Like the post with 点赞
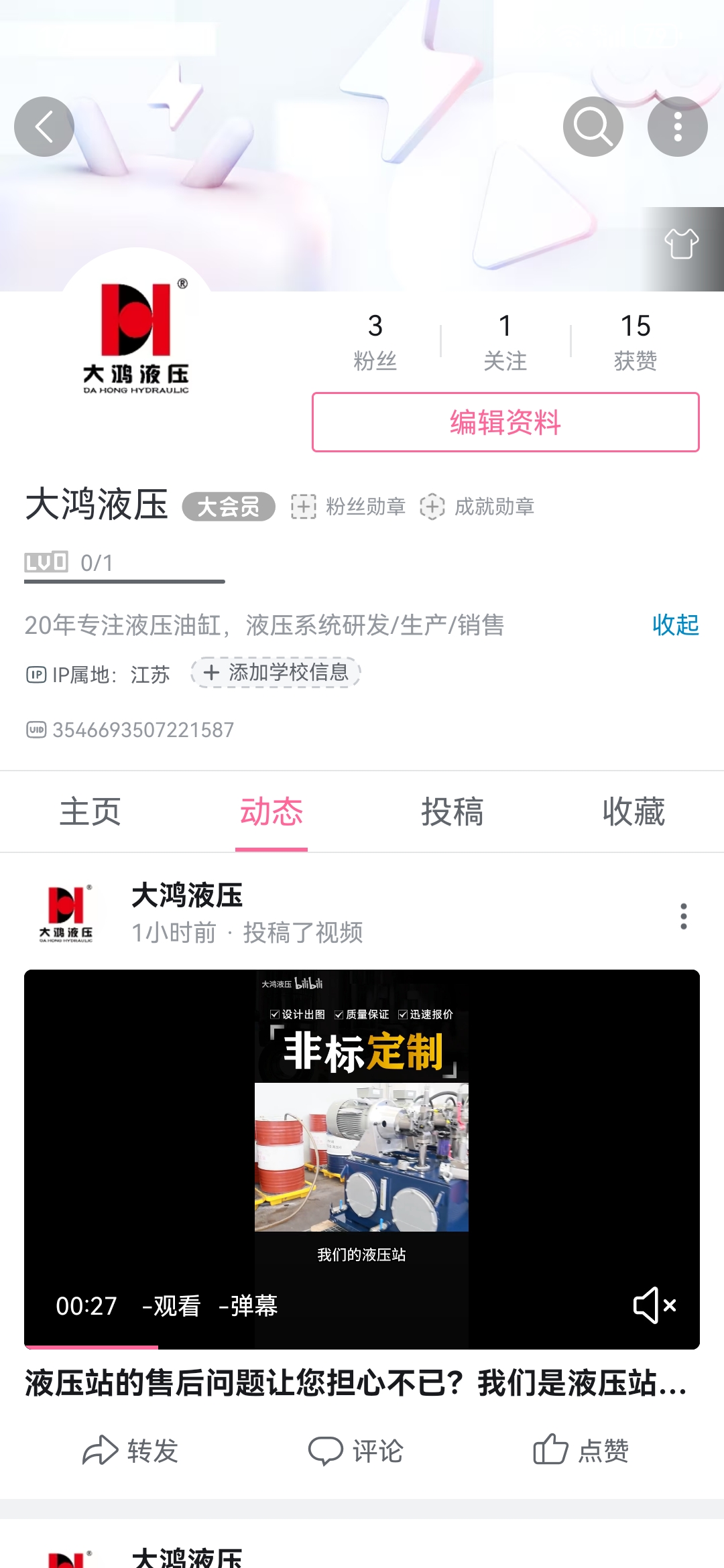 click(x=581, y=1451)
